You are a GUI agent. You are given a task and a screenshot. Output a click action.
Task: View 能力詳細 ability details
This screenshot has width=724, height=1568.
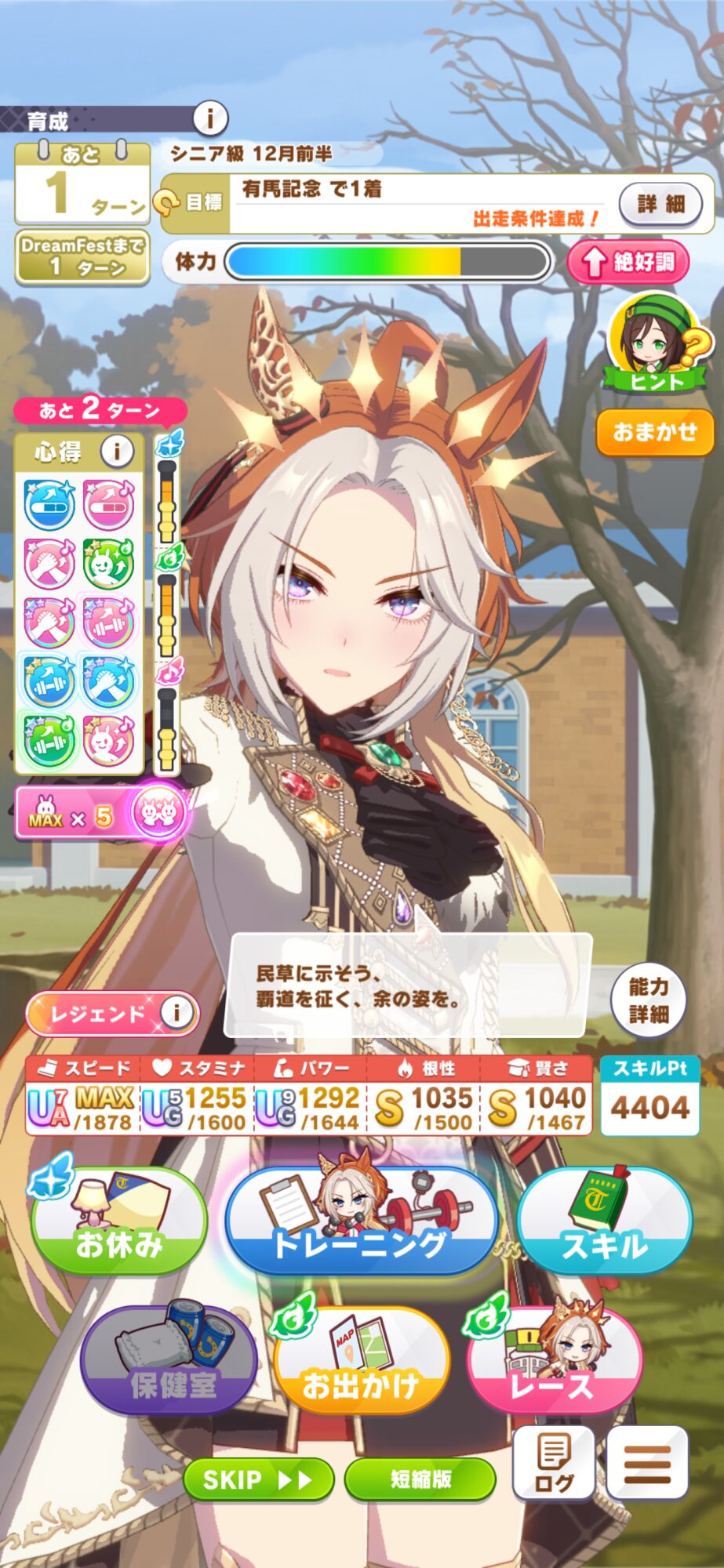click(649, 1000)
